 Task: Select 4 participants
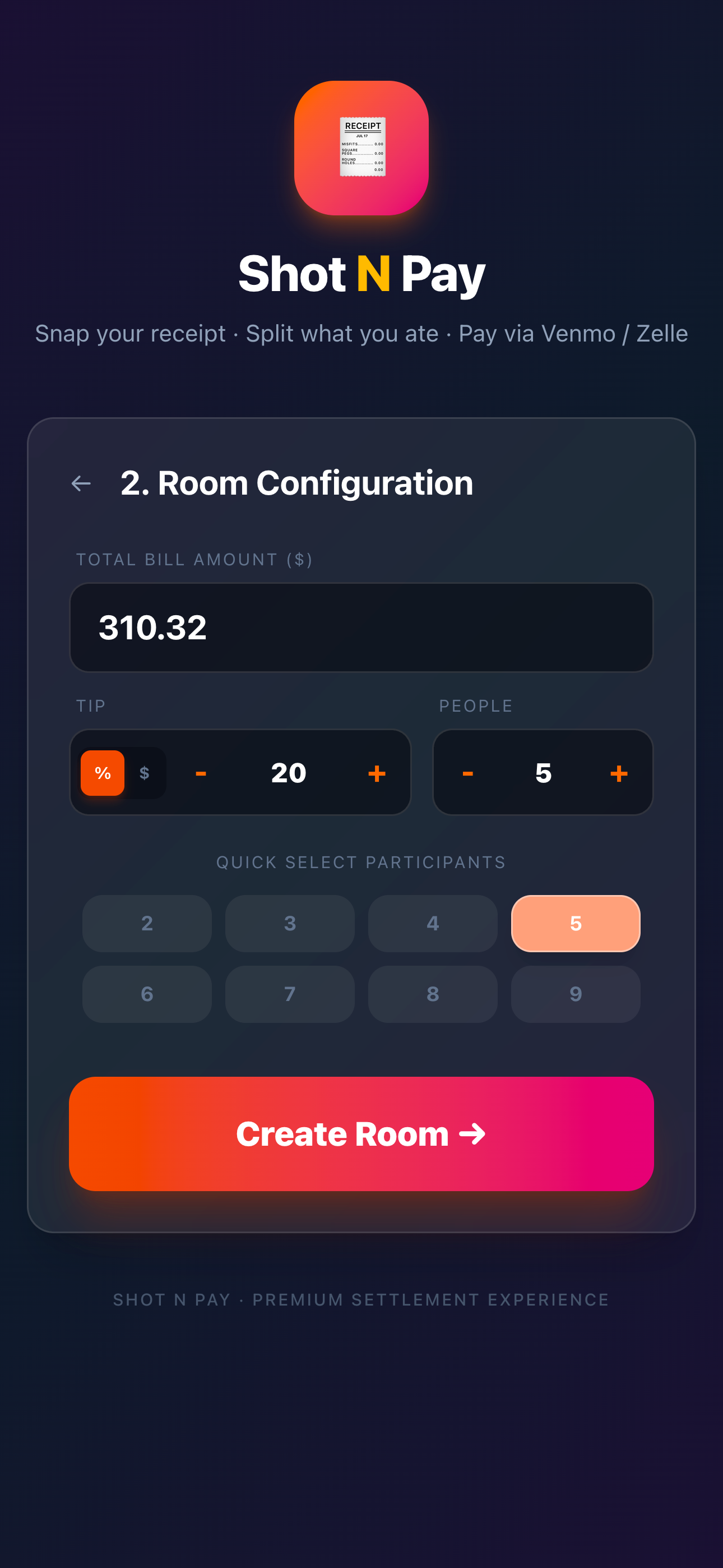click(433, 924)
